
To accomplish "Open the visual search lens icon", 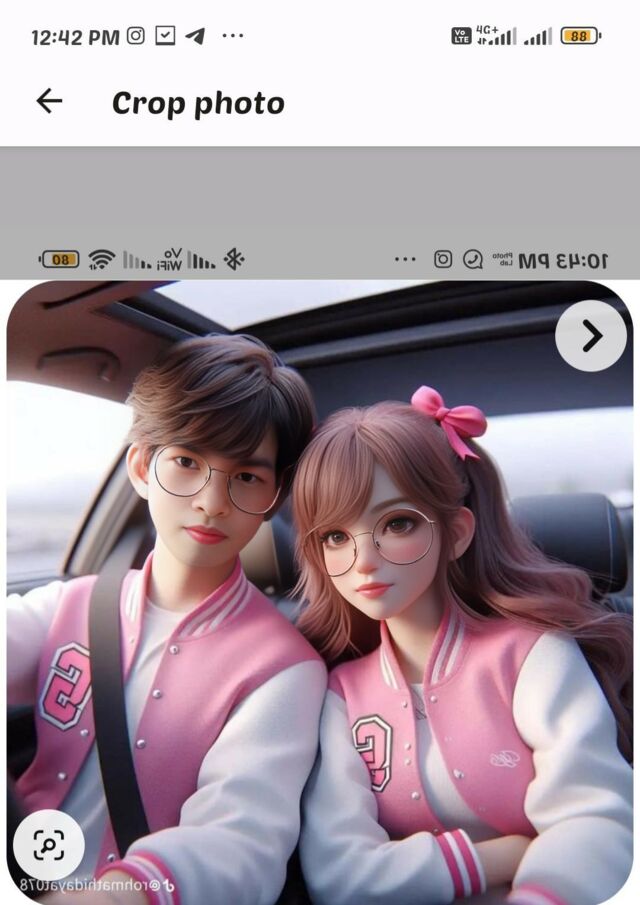I will point(48,844).
